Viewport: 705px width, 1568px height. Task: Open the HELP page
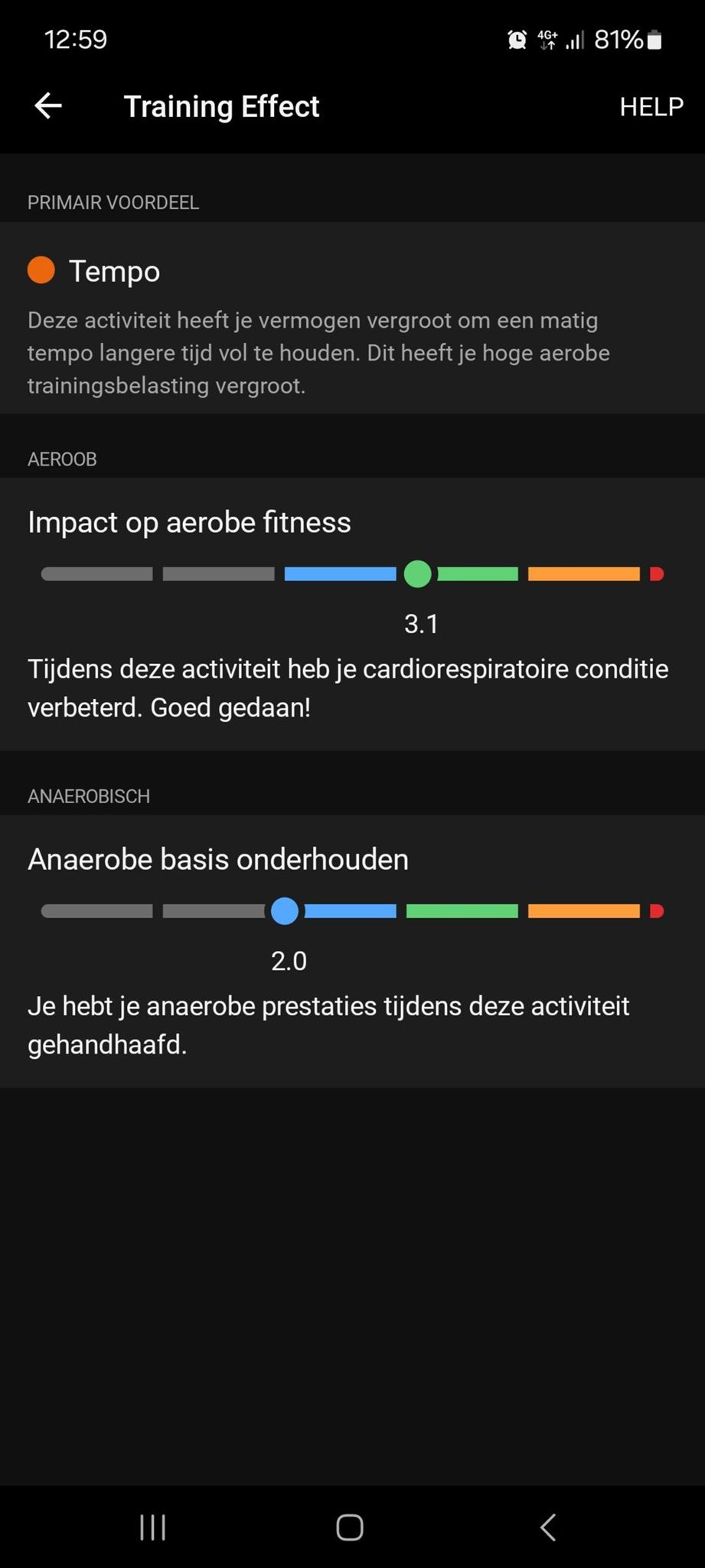pyautogui.click(x=651, y=106)
